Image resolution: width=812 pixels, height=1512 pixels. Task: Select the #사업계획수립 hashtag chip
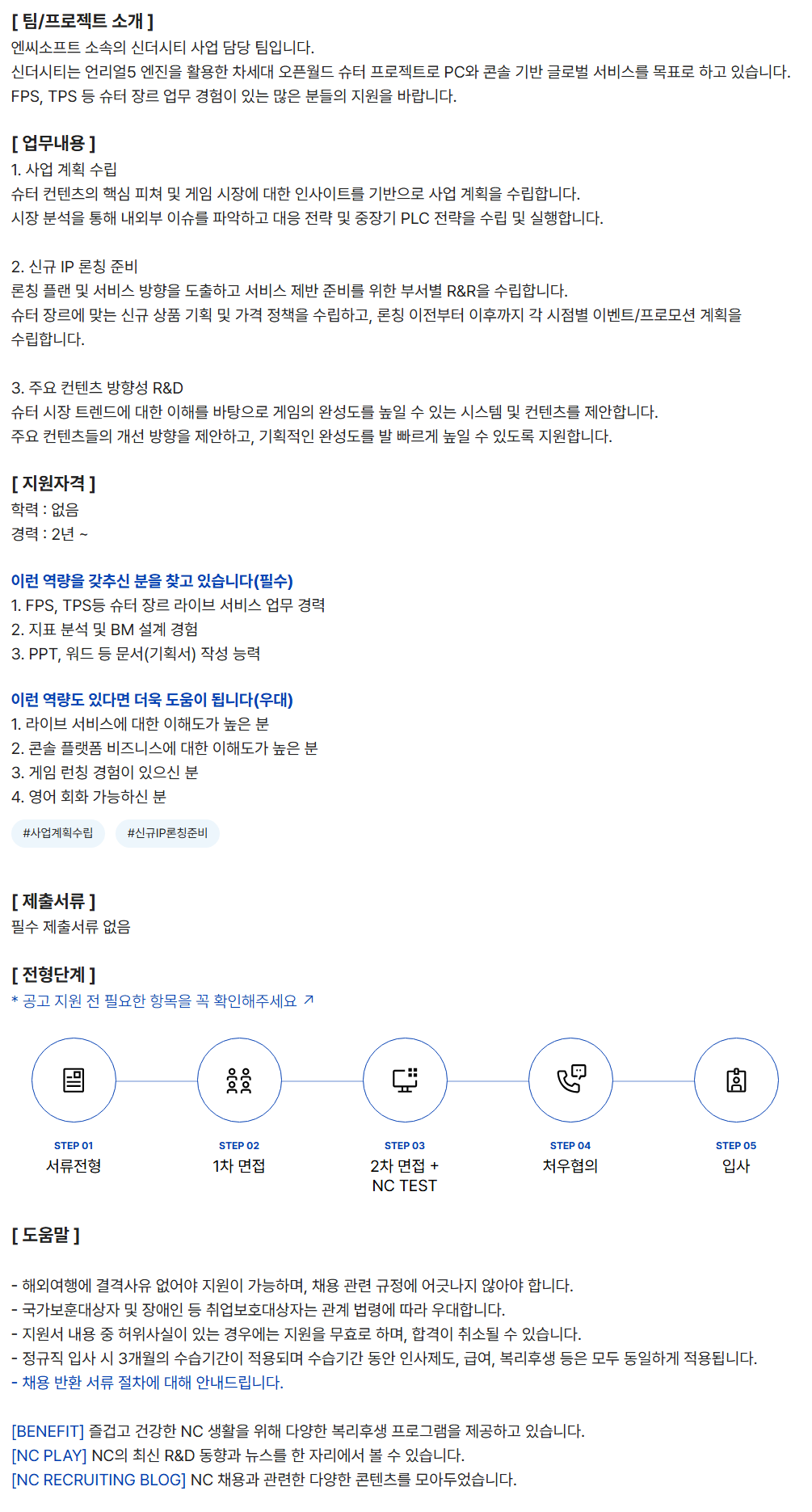pyautogui.click(x=58, y=833)
